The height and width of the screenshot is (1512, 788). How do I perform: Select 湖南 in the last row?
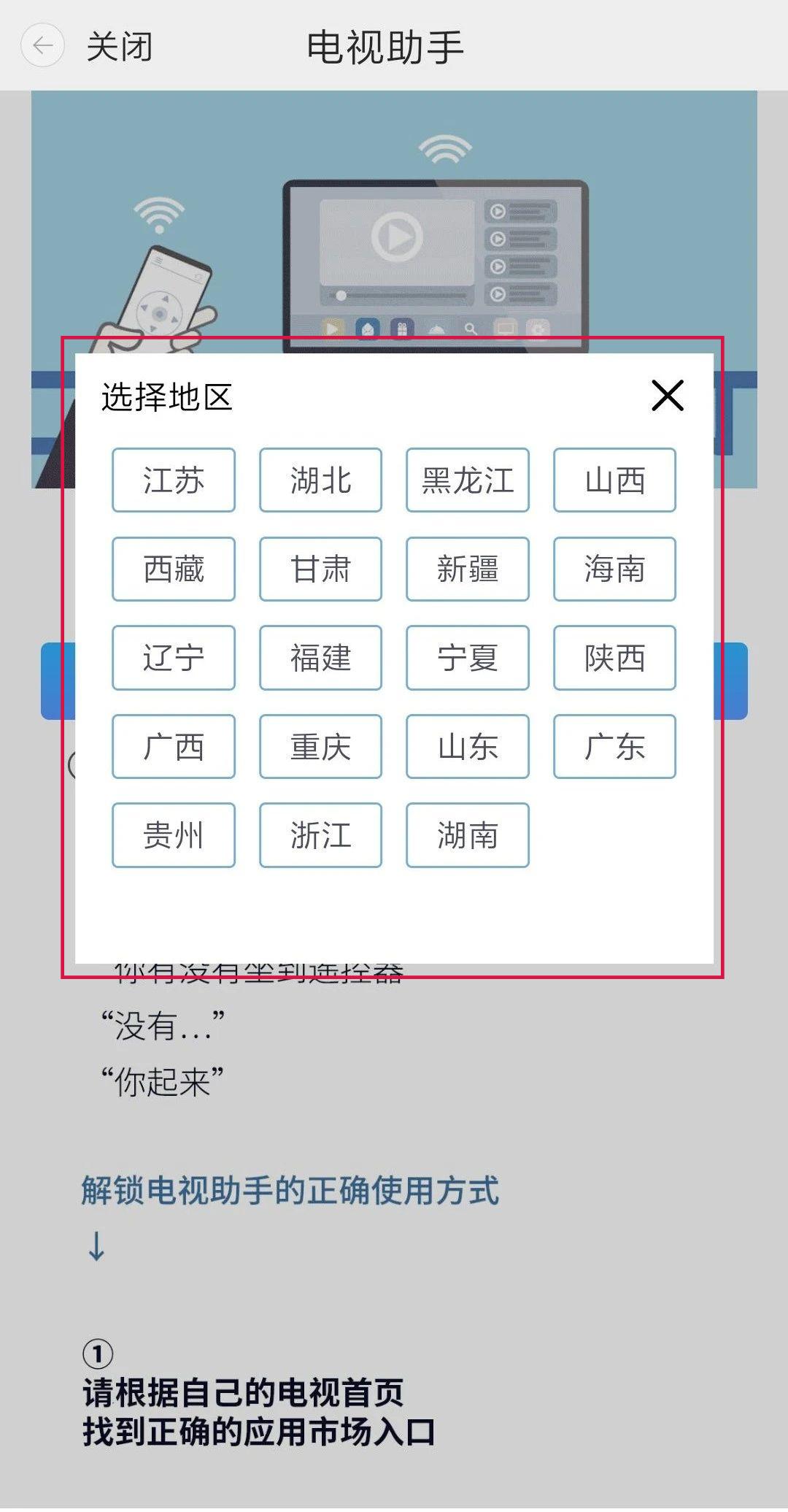(468, 835)
